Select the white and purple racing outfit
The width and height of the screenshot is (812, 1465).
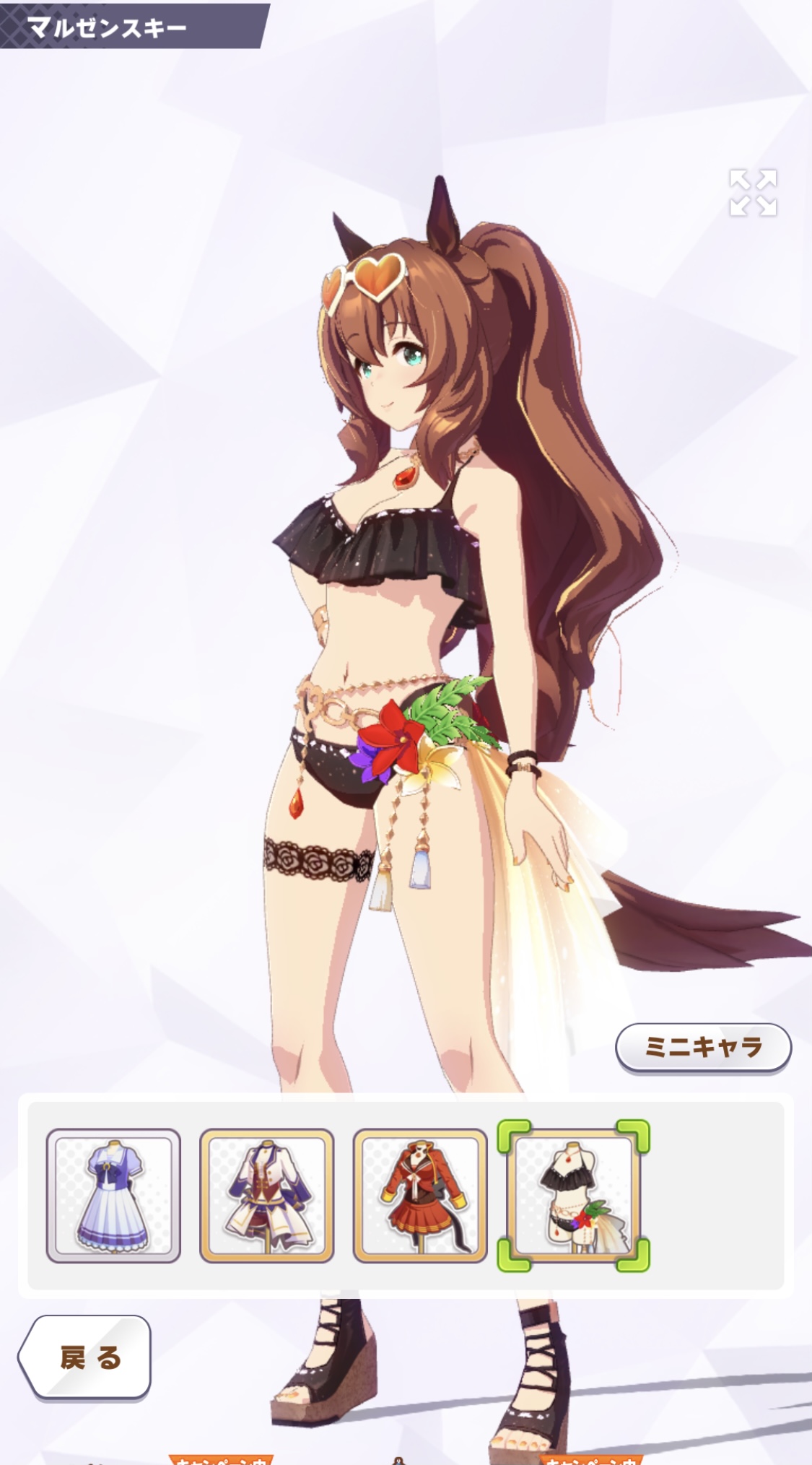pyautogui.click(x=266, y=1196)
